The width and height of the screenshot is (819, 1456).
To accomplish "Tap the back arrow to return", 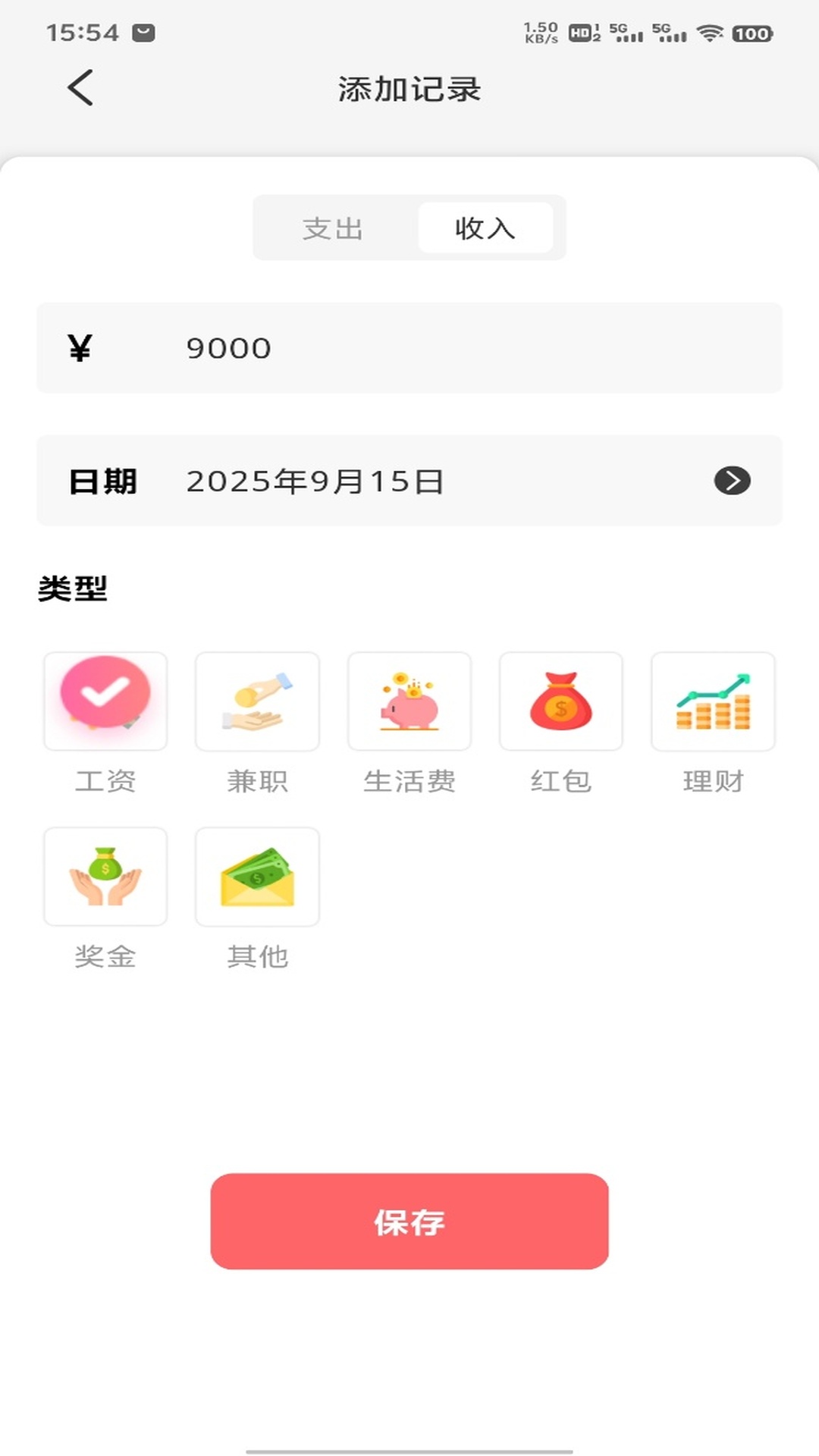I will tap(80, 88).
